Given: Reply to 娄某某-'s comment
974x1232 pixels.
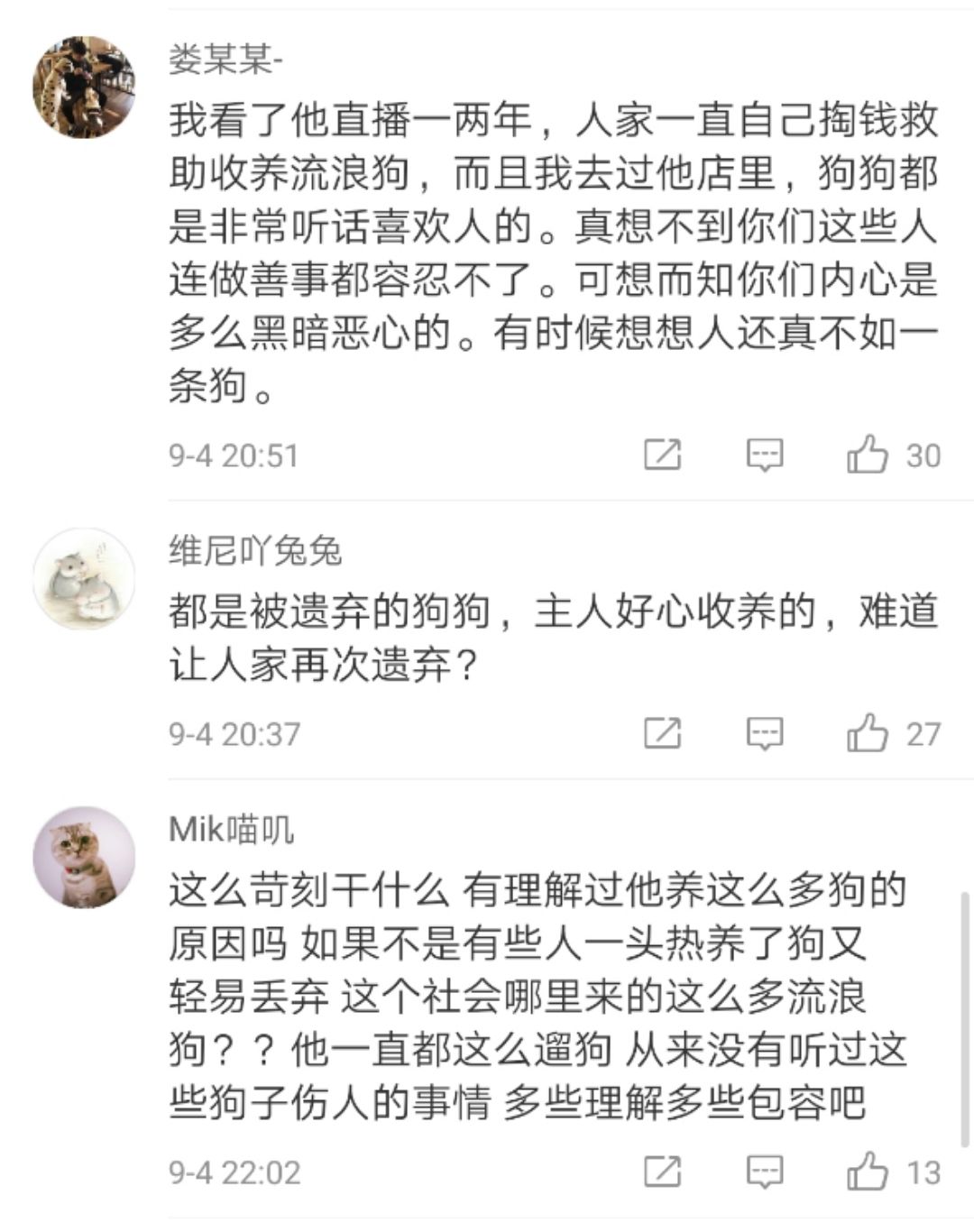Looking at the screenshot, I should click(x=764, y=455).
